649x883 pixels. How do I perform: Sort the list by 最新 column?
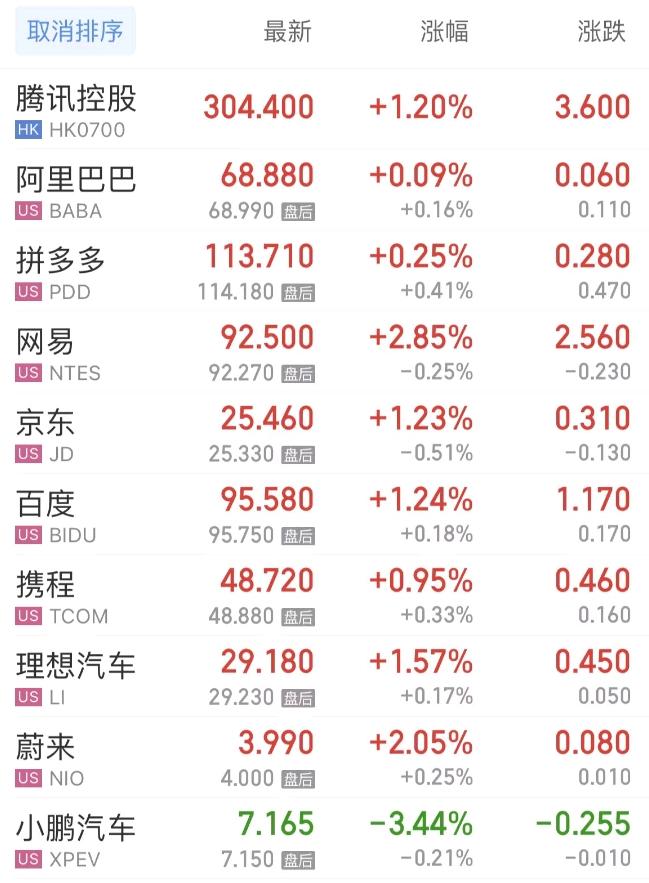[x=288, y=31]
